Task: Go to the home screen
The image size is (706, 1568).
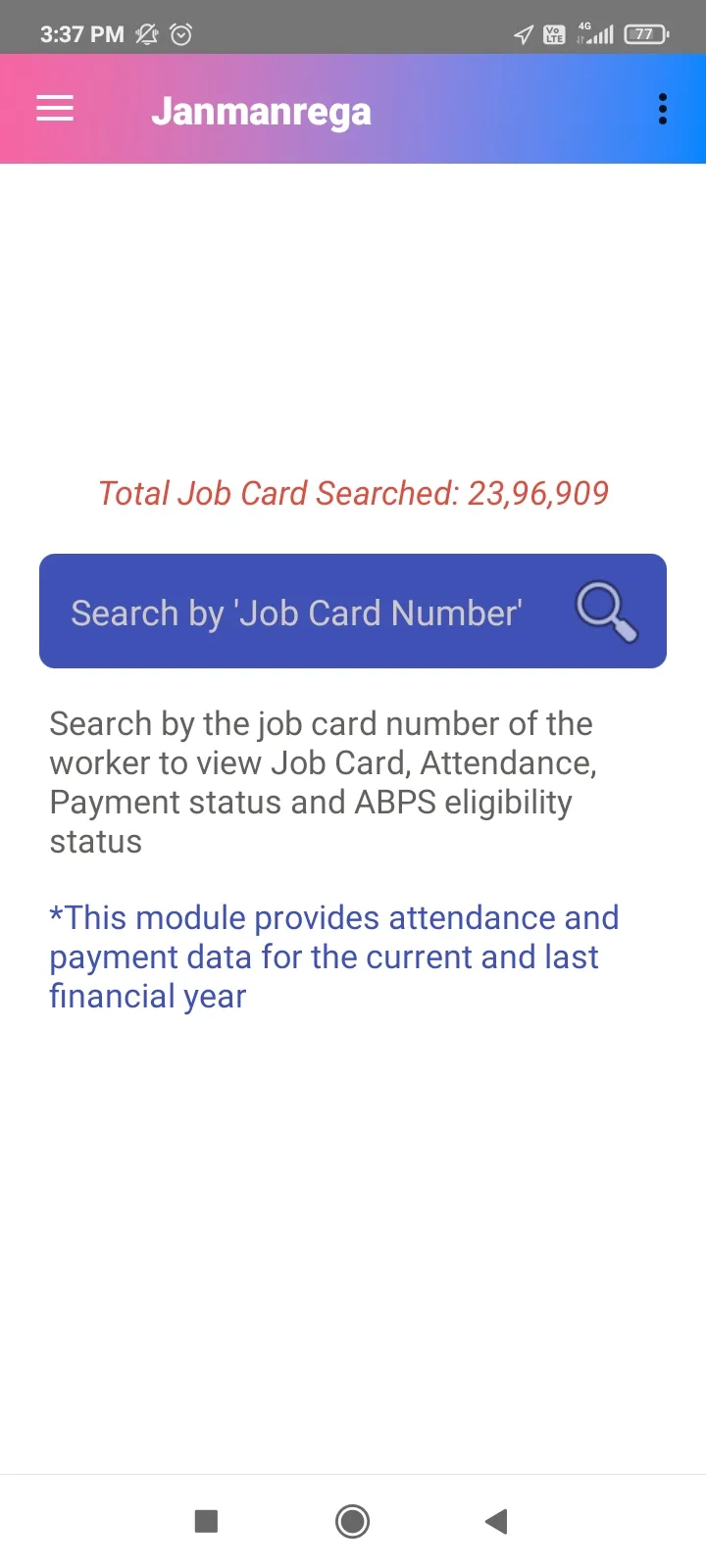Action: pyautogui.click(x=352, y=1521)
